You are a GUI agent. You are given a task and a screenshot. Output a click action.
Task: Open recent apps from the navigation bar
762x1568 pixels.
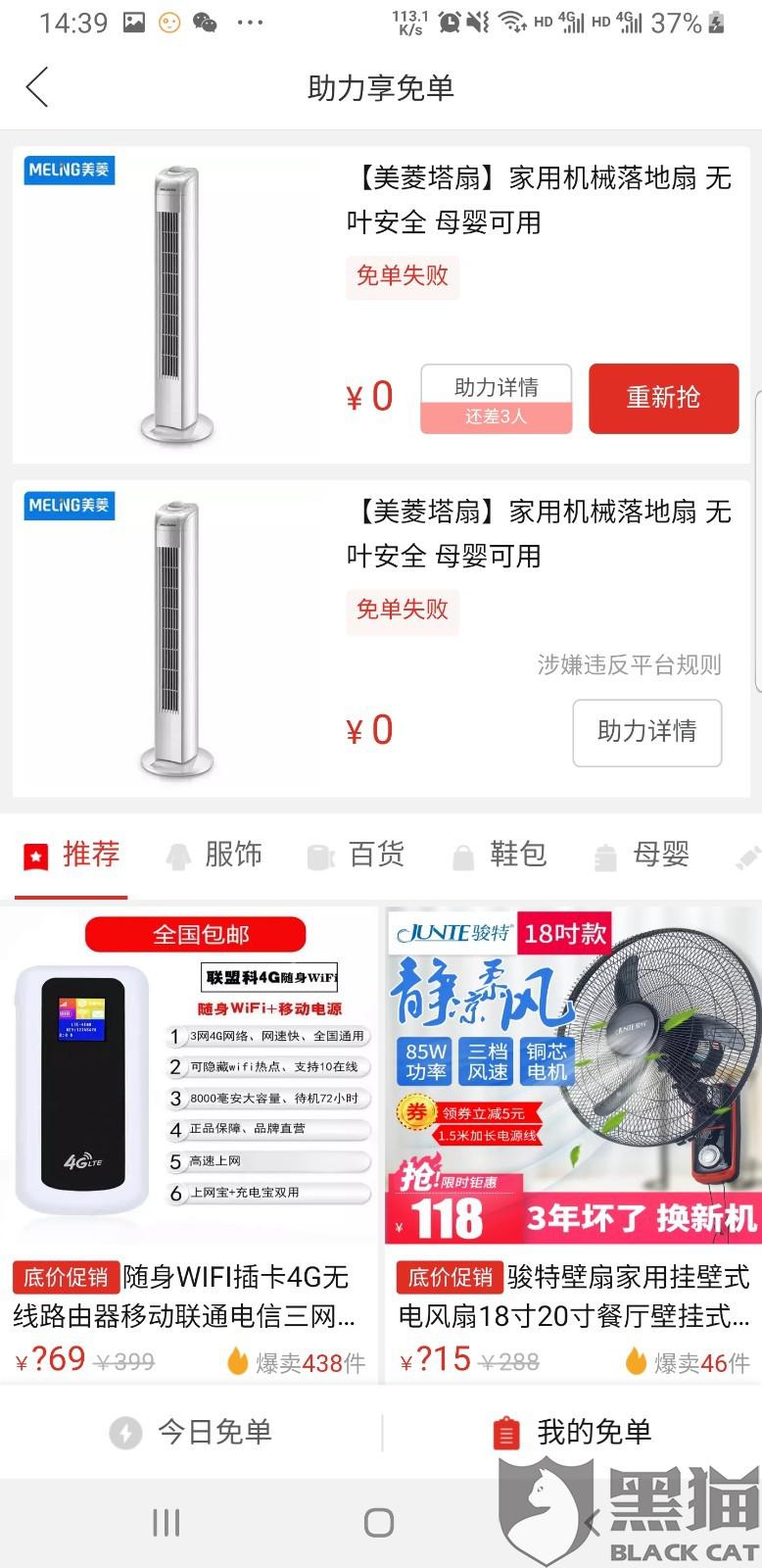tap(167, 1522)
